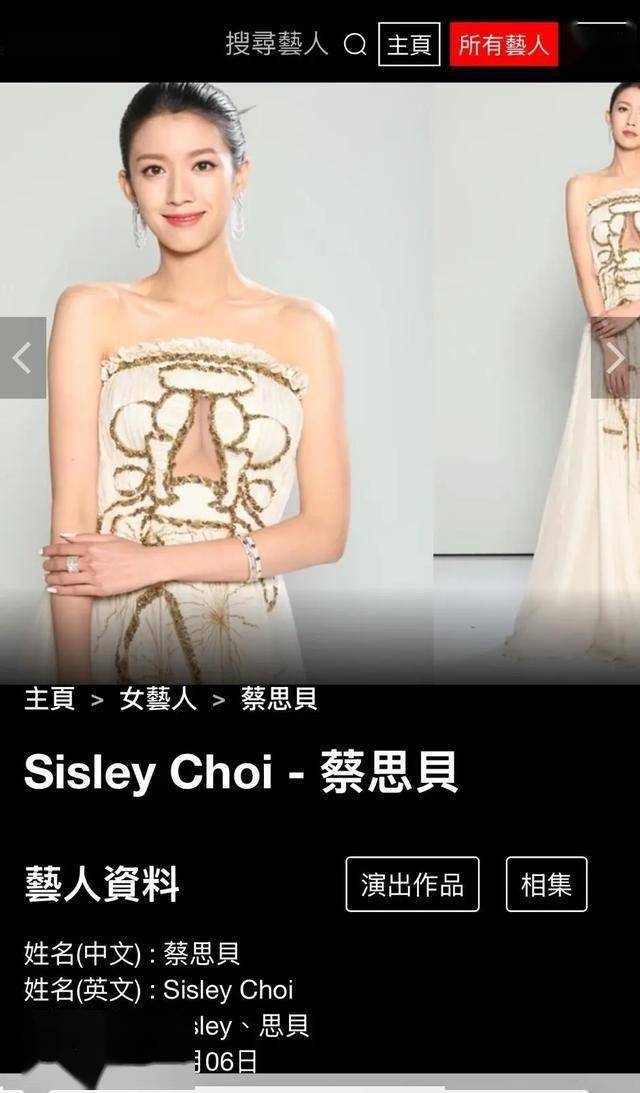Tap the 主頁 breadcrumb link
Image resolution: width=640 pixels, height=1093 pixels.
pyautogui.click(x=49, y=699)
